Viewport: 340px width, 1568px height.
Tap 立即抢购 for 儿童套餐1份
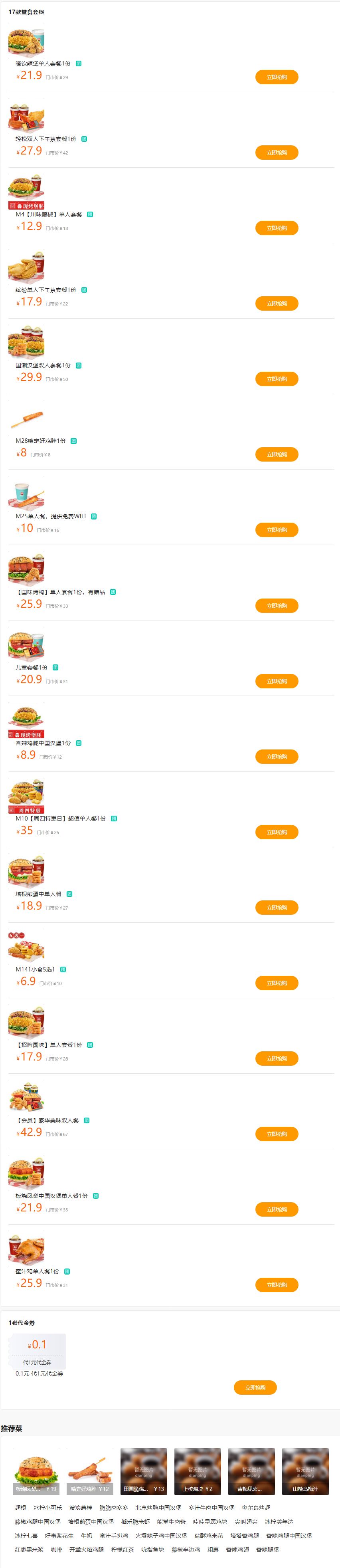coord(276,681)
